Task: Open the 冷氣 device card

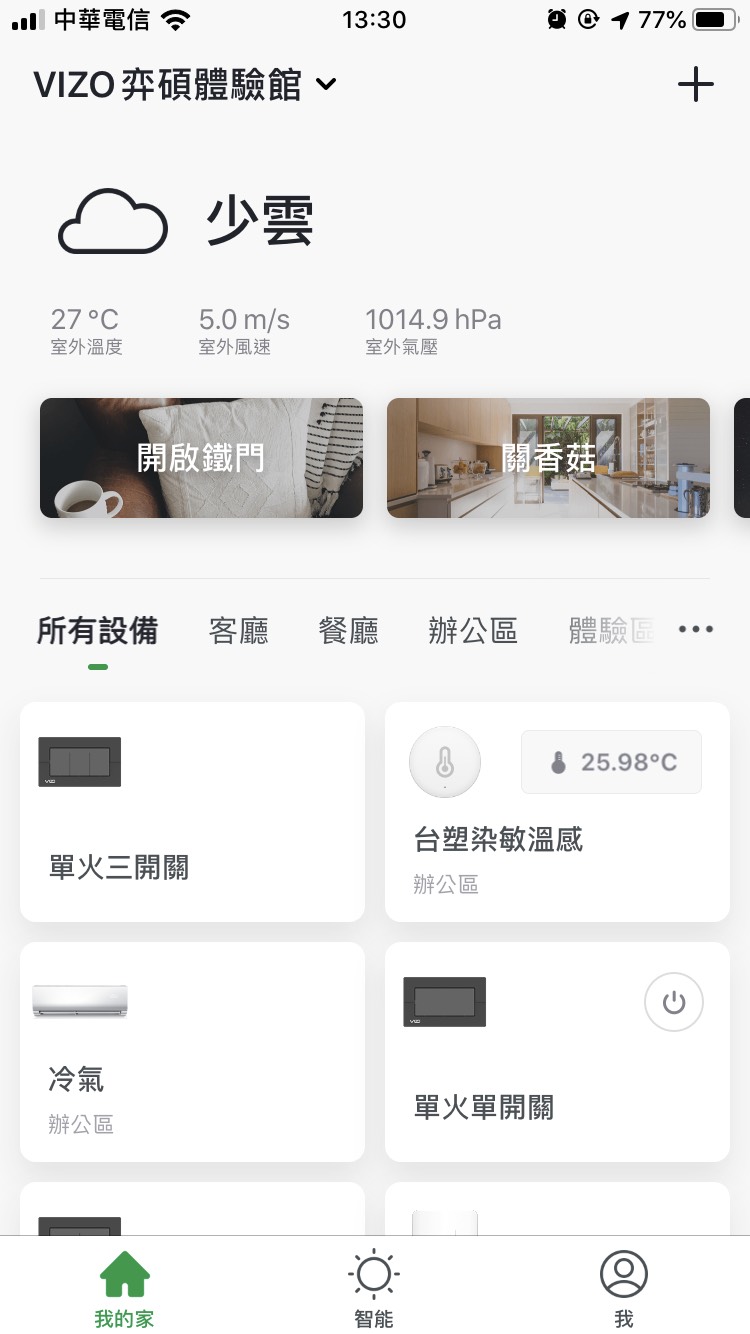Action: tap(192, 1051)
